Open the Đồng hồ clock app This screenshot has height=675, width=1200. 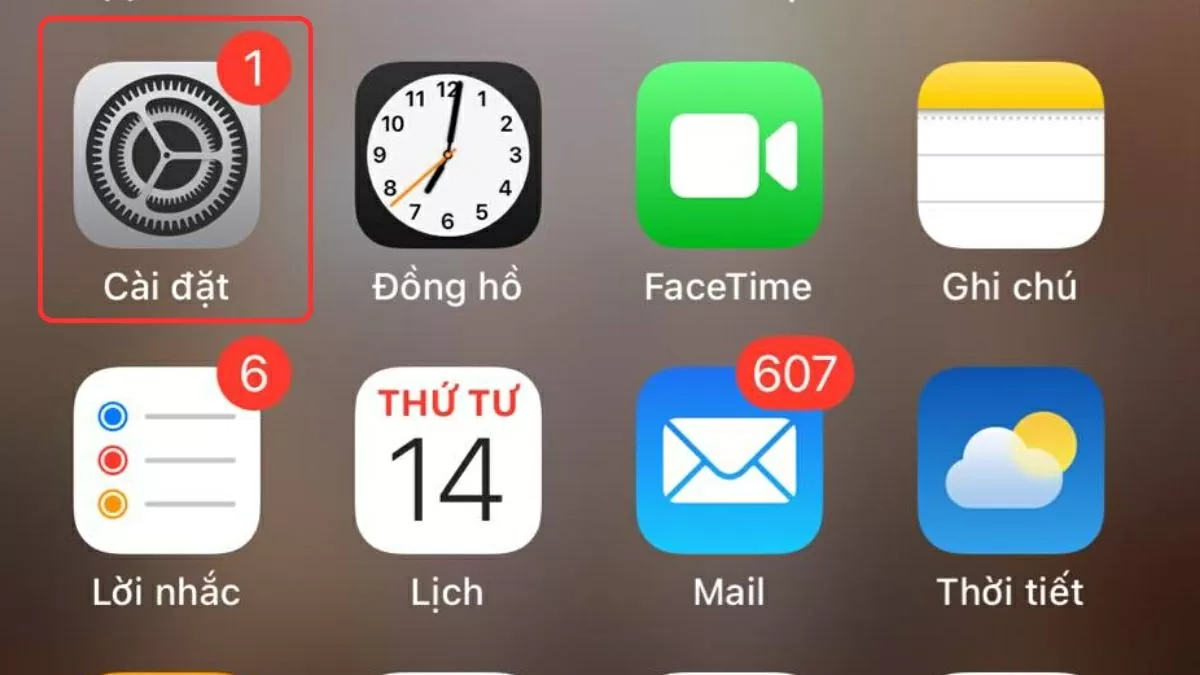click(448, 155)
